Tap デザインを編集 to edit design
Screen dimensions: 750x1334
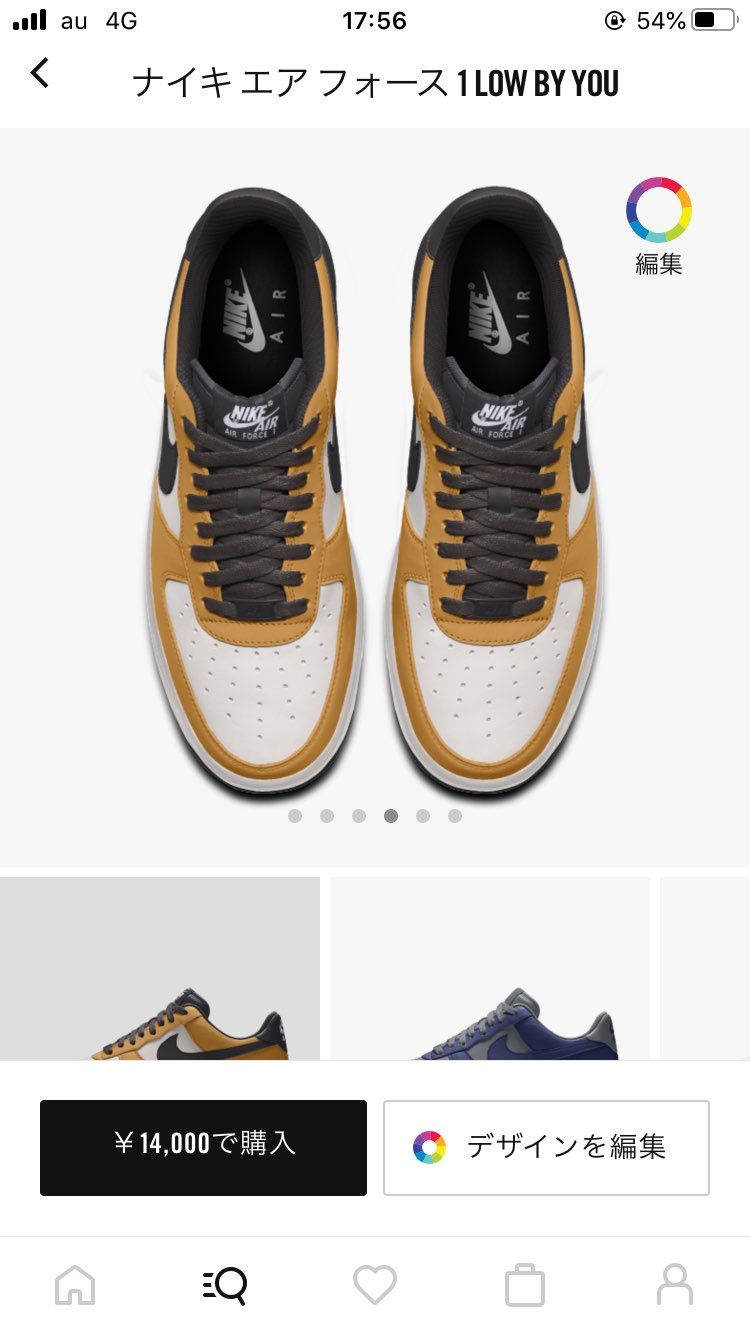[x=546, y=1147]
